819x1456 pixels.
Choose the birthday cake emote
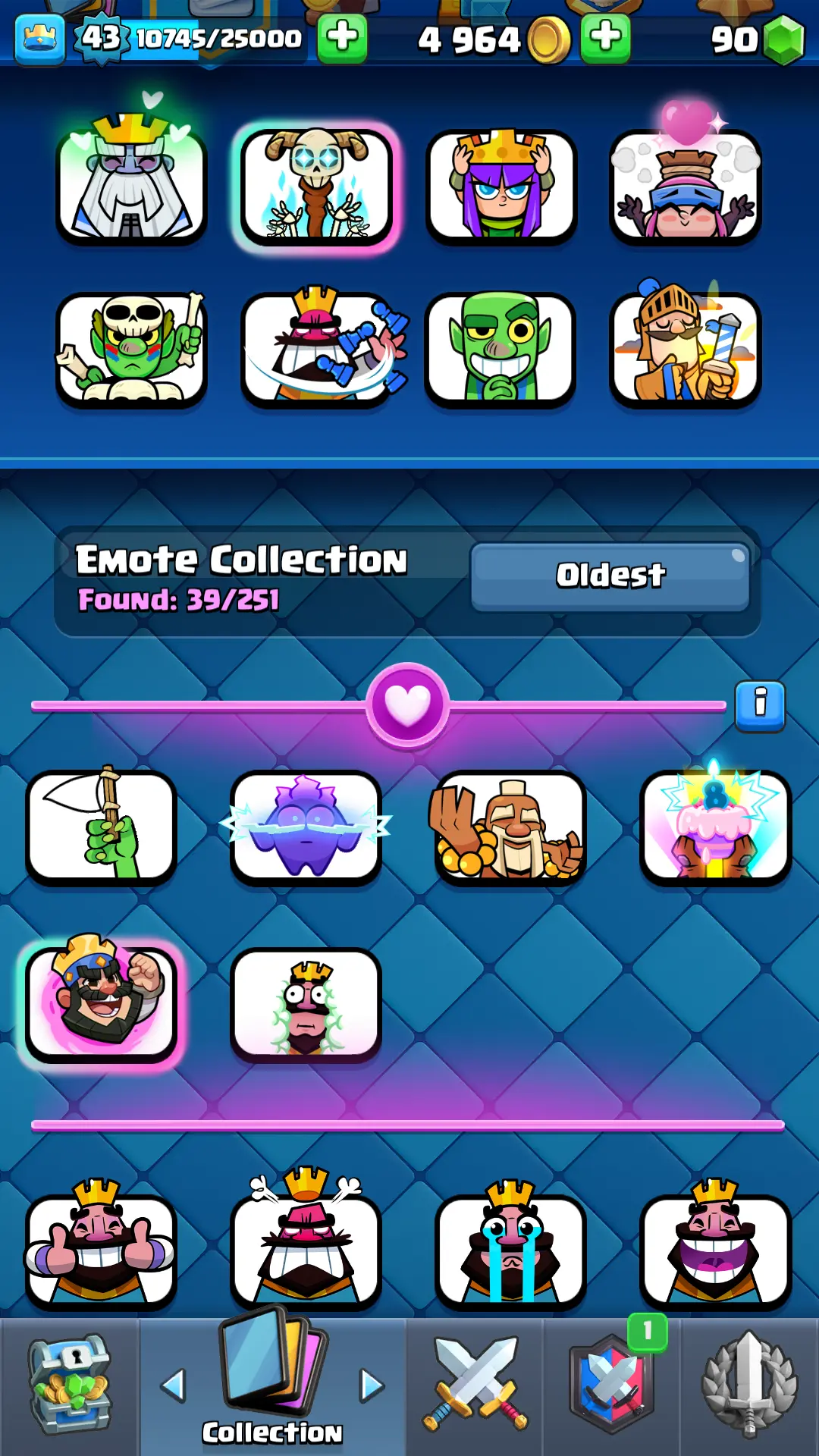pos(715,827)
